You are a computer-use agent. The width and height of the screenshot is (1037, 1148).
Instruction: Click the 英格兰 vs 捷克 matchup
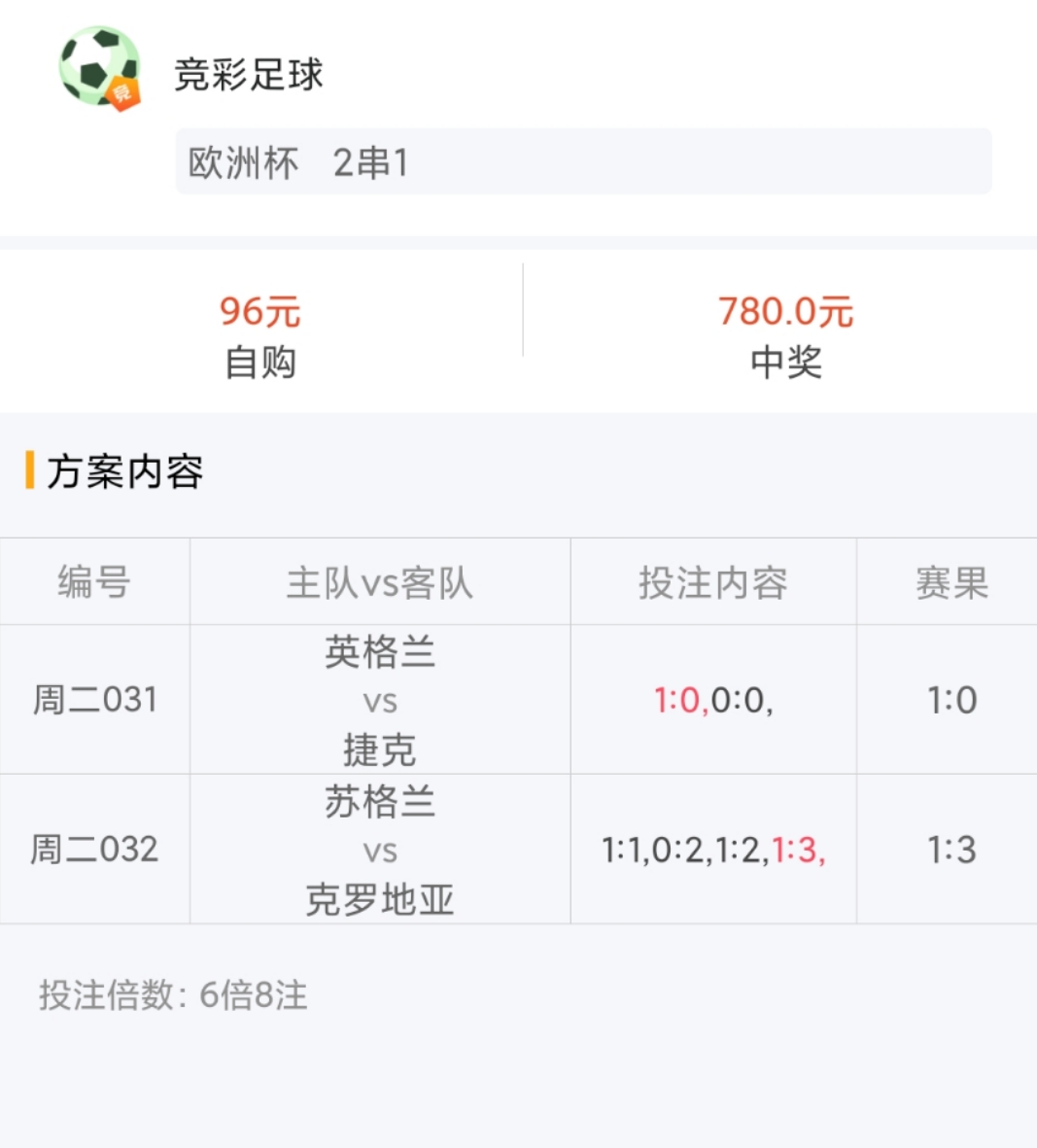380,700
